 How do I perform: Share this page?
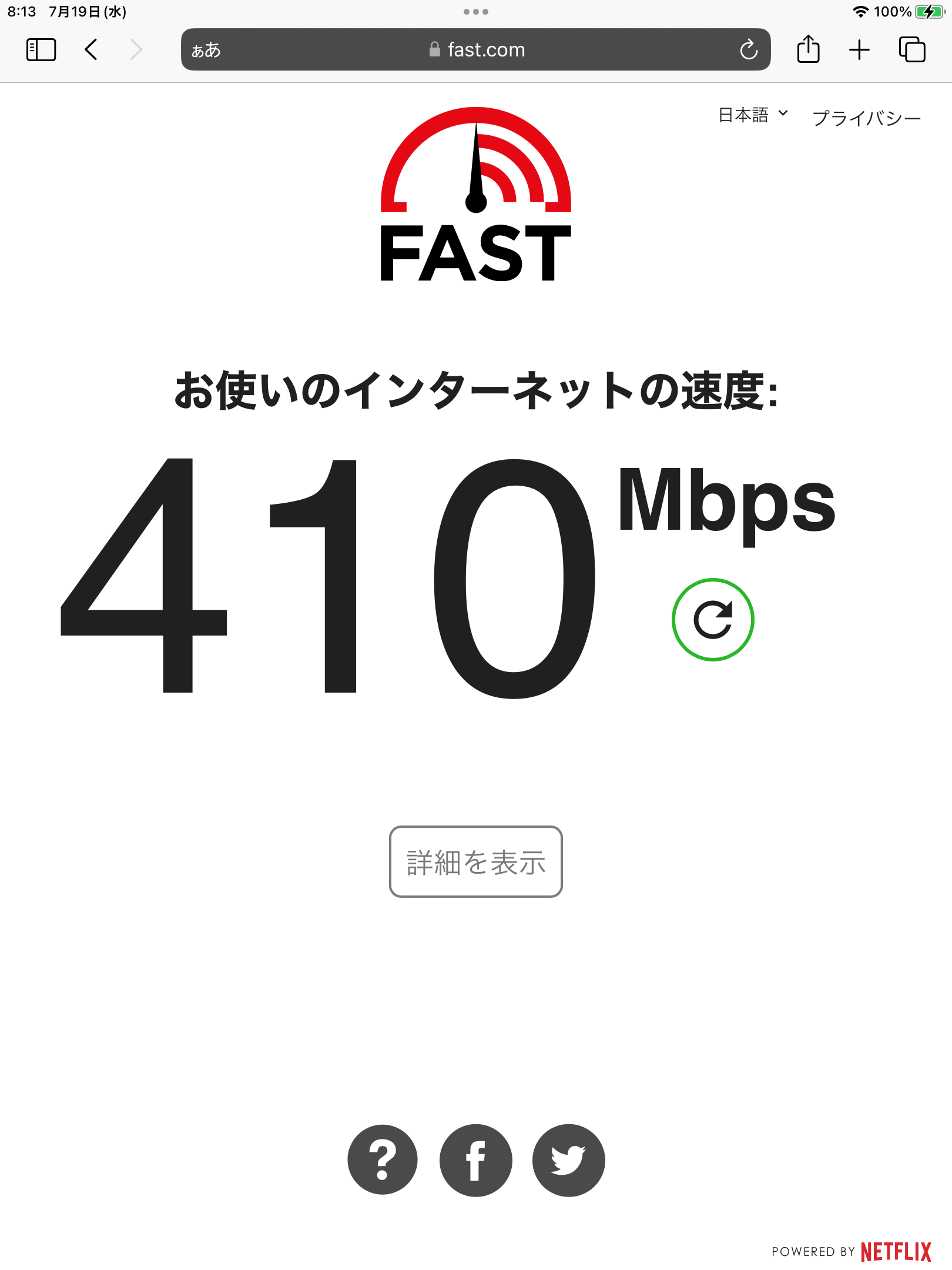click(x=808, y=49)
